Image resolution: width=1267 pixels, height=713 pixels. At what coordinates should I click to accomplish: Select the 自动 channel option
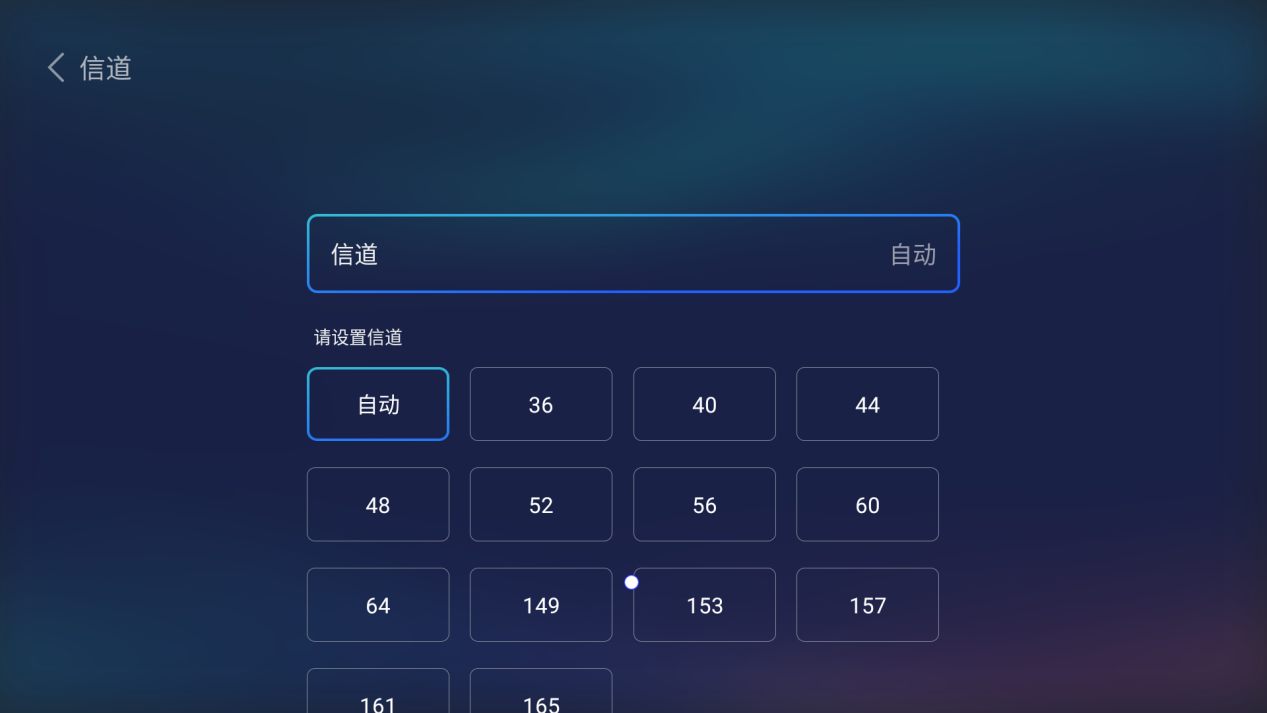(x=378, y=404)
